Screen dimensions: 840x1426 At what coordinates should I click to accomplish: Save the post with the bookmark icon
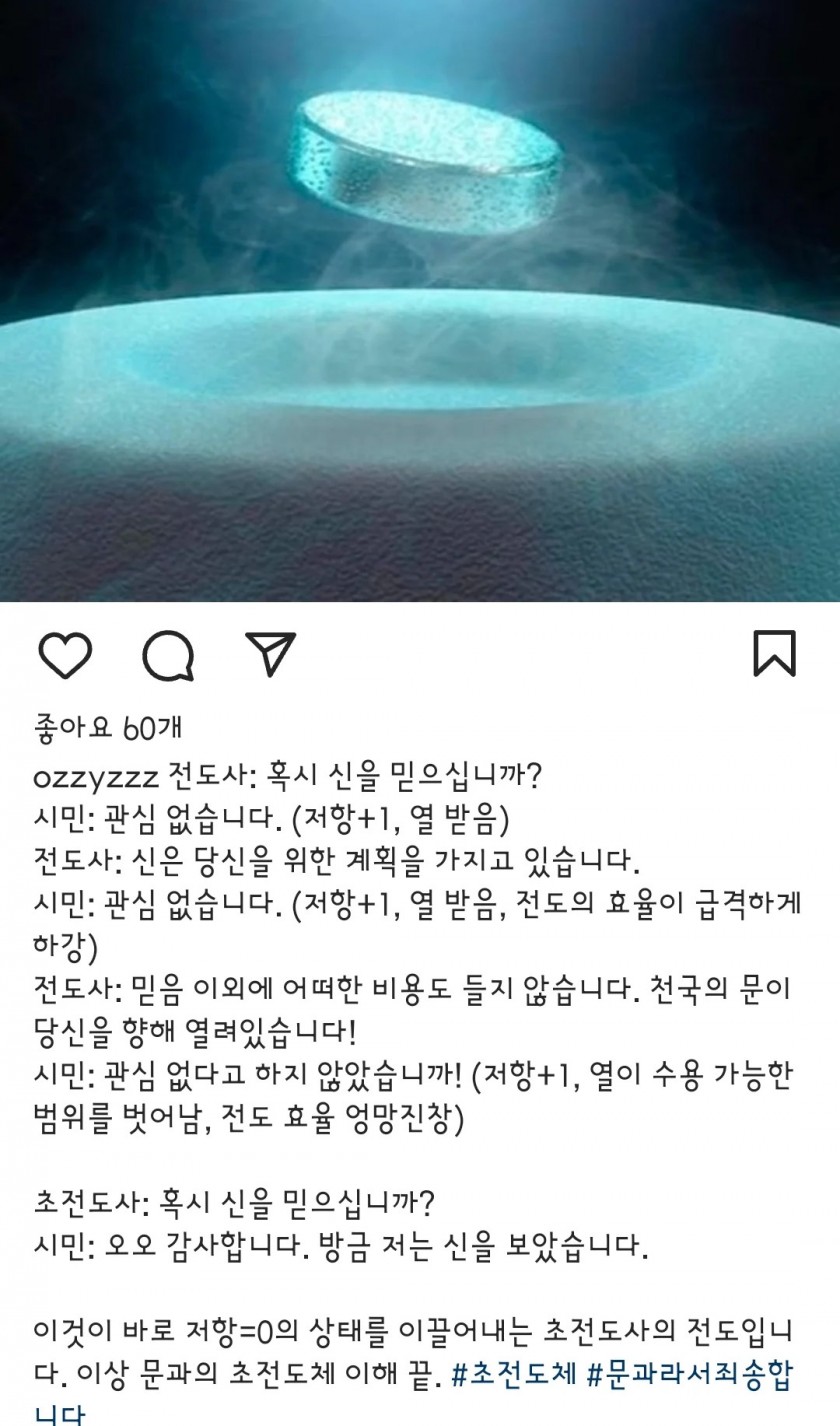[x=773, y=654]
